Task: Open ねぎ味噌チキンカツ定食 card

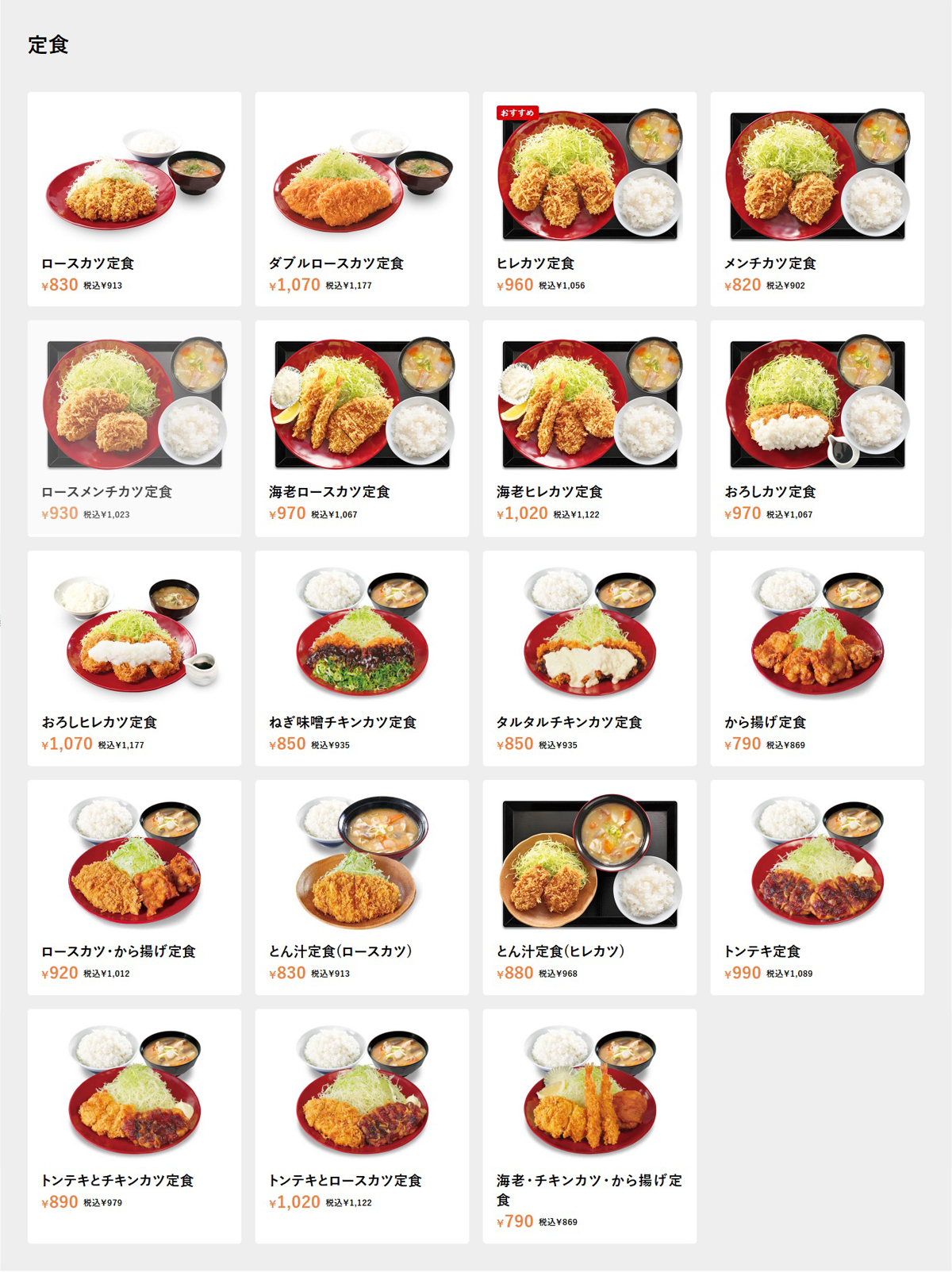Action: (x=362, y=657)
